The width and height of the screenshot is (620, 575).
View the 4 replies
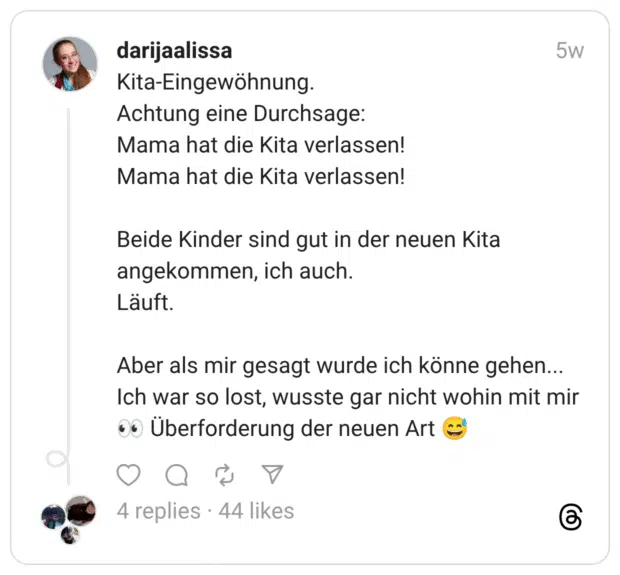158,511
